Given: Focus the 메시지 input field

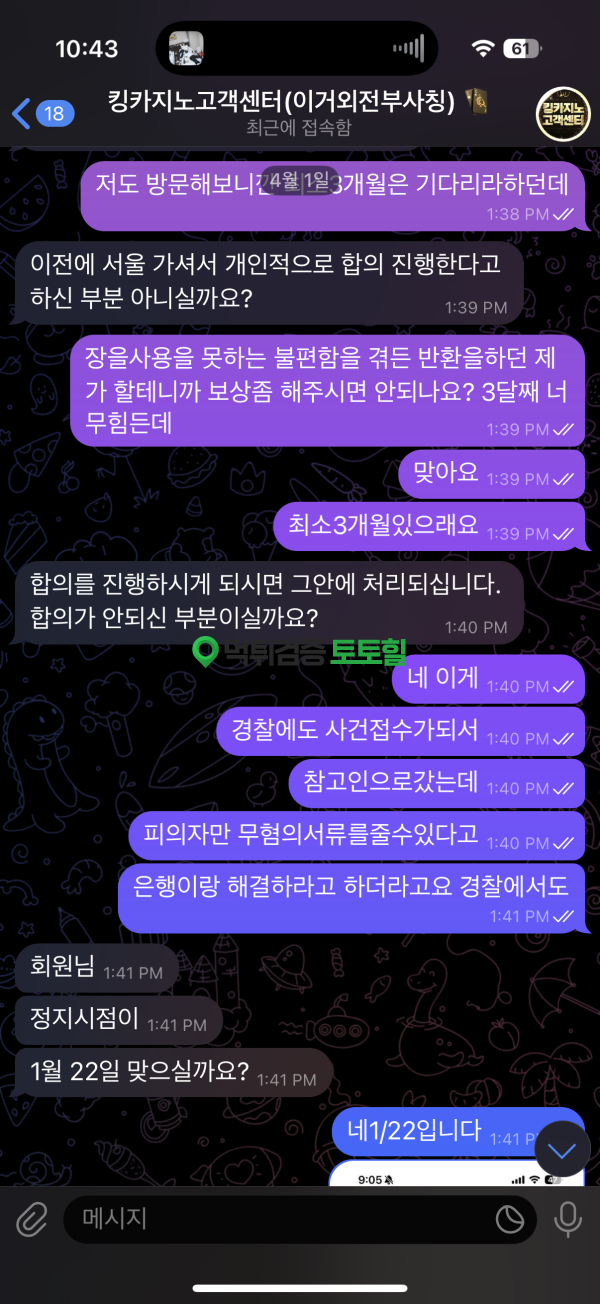Looking at the screenshot, I should click(280, 1219).
